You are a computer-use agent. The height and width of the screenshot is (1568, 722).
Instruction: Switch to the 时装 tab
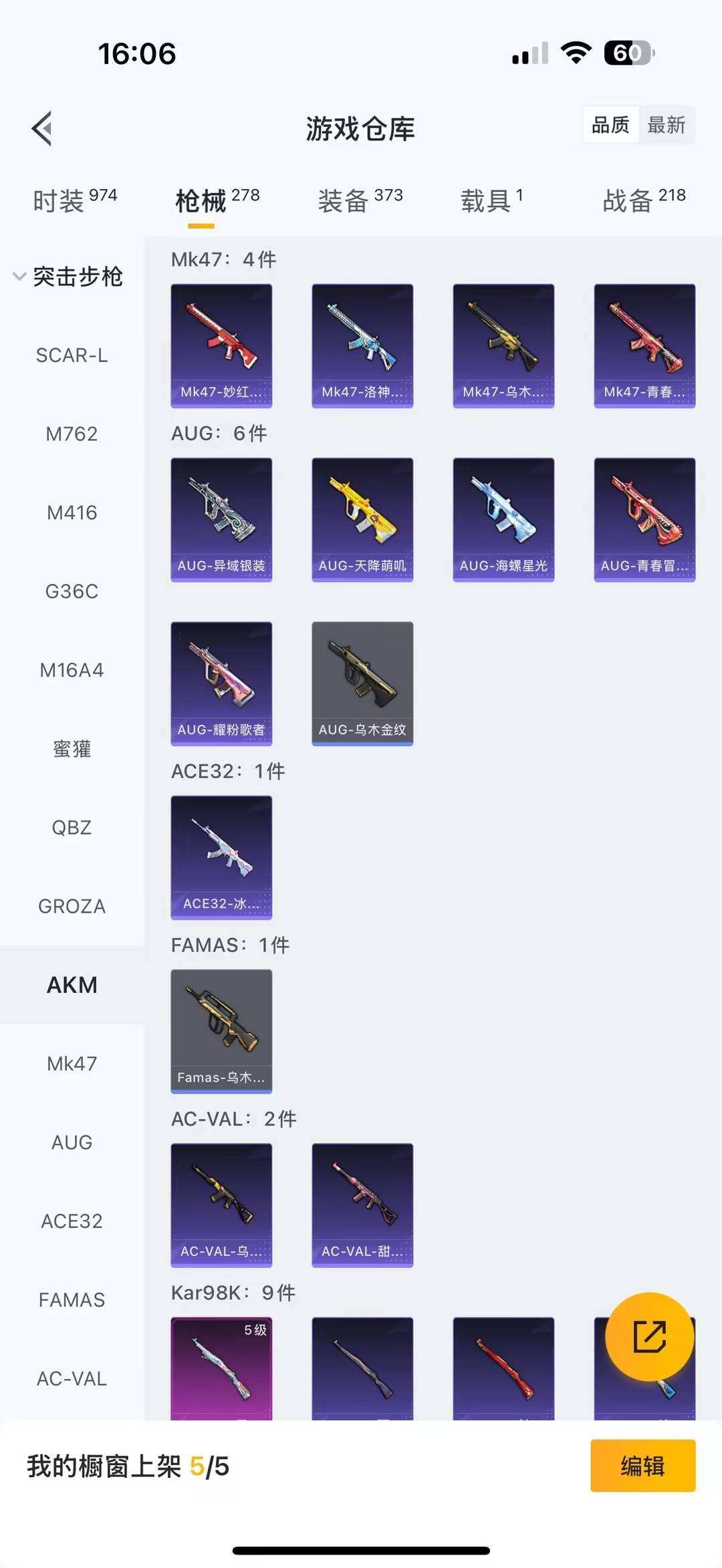point(74,200)
